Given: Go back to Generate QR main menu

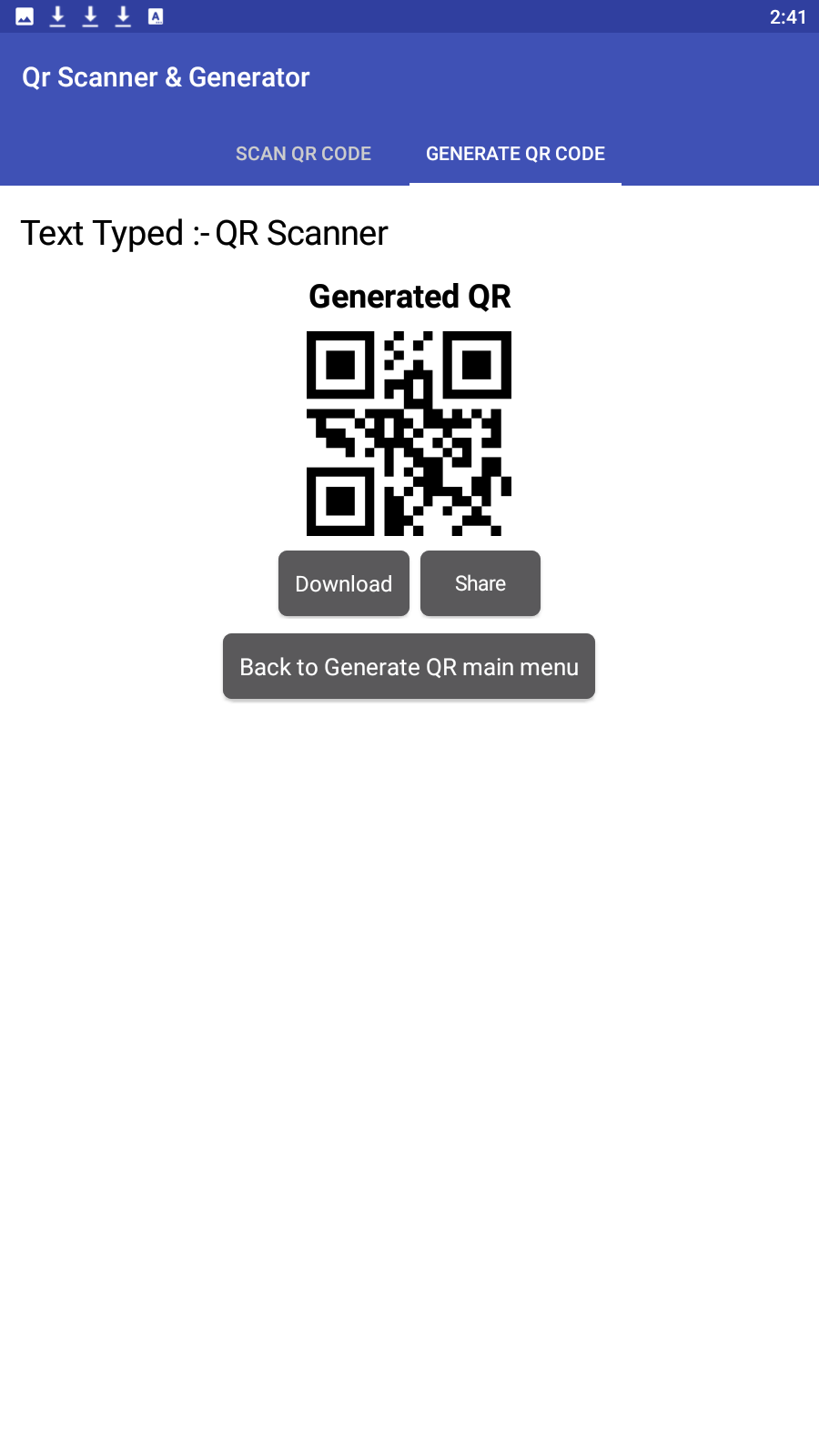Looking at the screenshot, I should [409, 666].
